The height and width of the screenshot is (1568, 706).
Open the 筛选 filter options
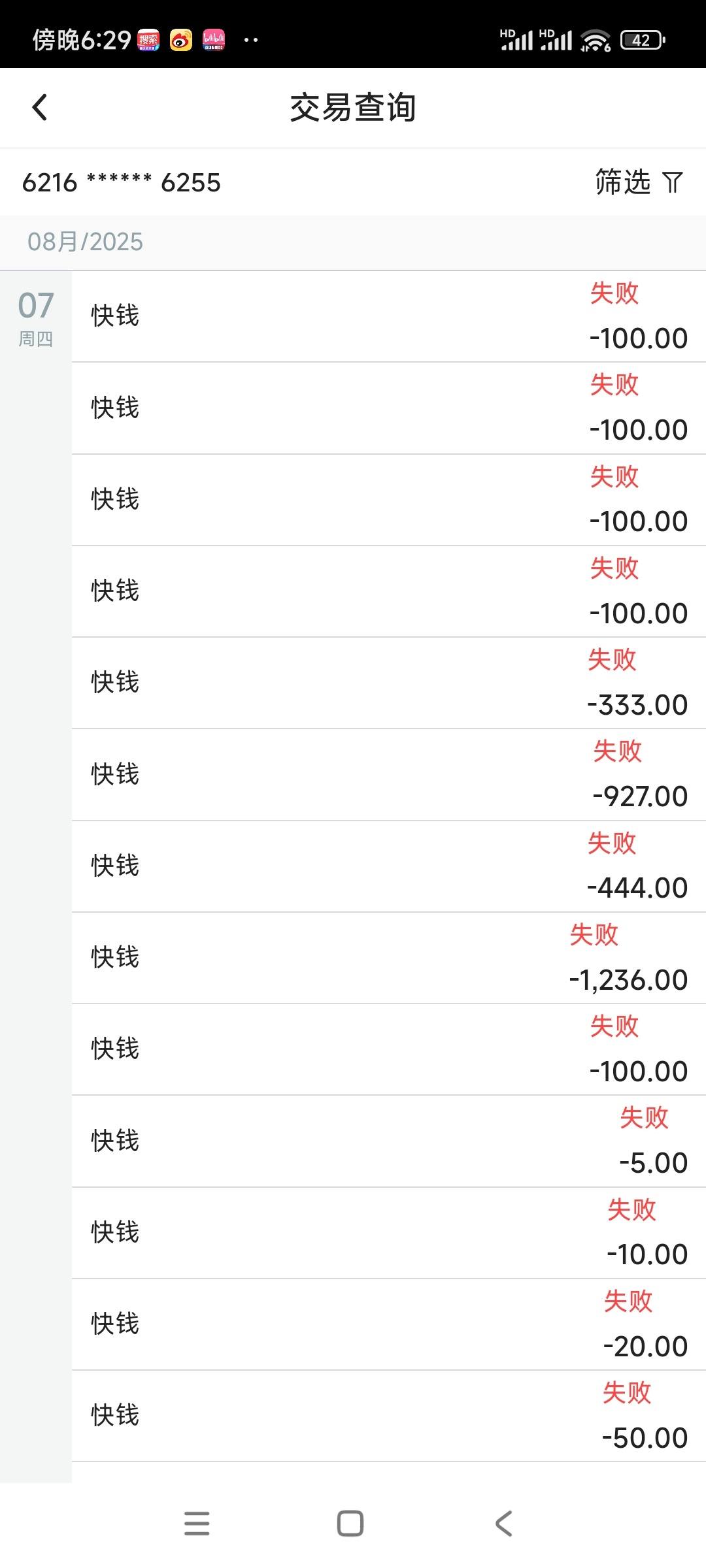(x=639, y=182)
